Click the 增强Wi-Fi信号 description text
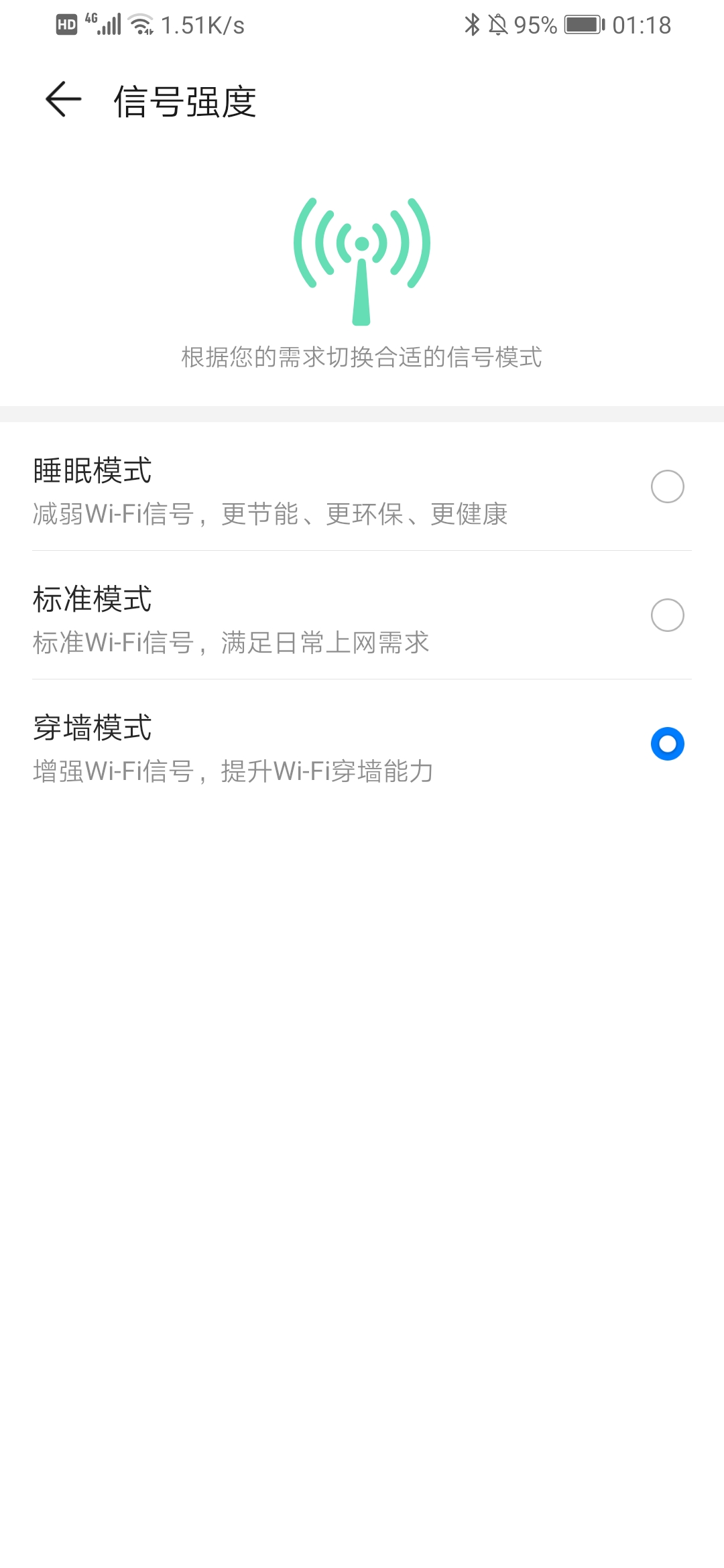This screenshot has width=724, height=1568. (233, 772)
